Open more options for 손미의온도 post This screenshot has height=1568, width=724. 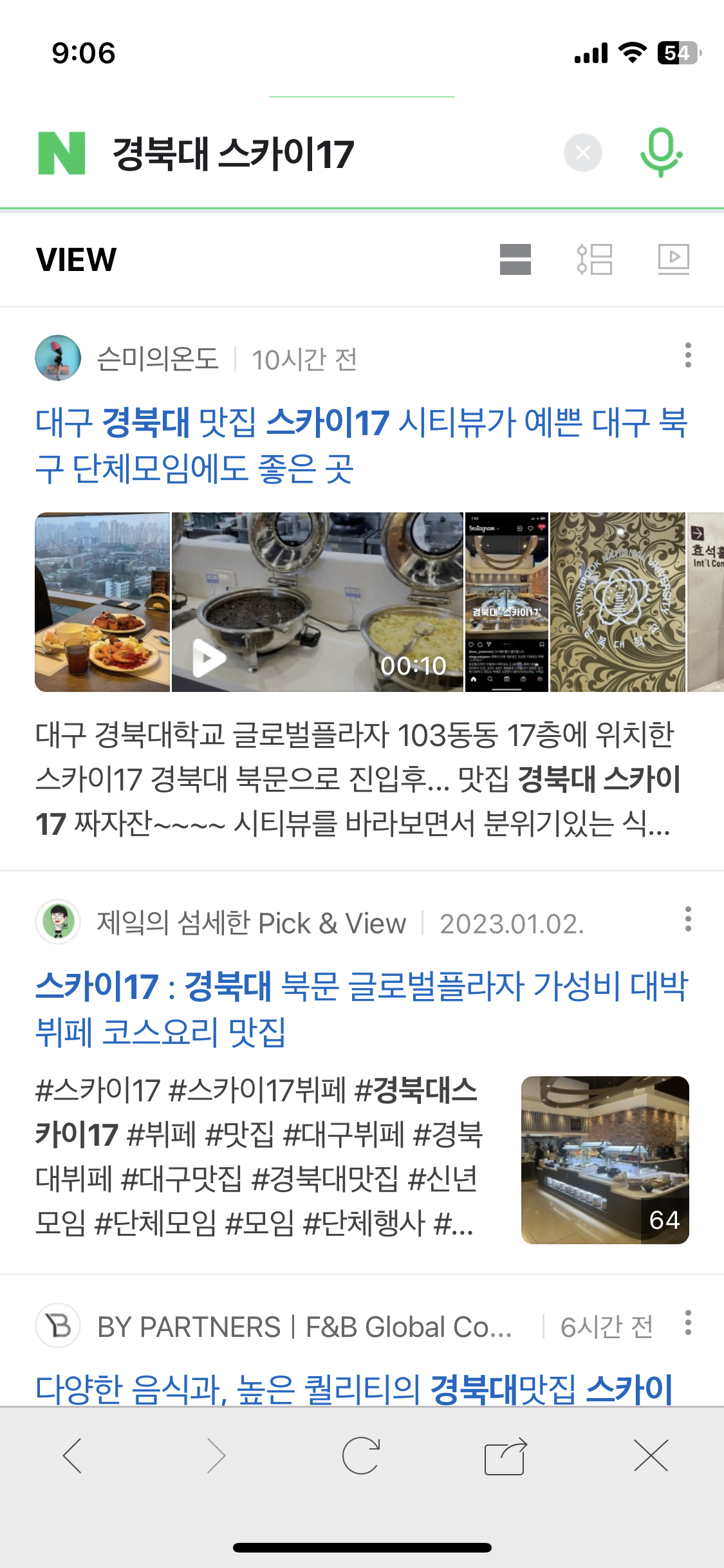click(x=688, y=355)
